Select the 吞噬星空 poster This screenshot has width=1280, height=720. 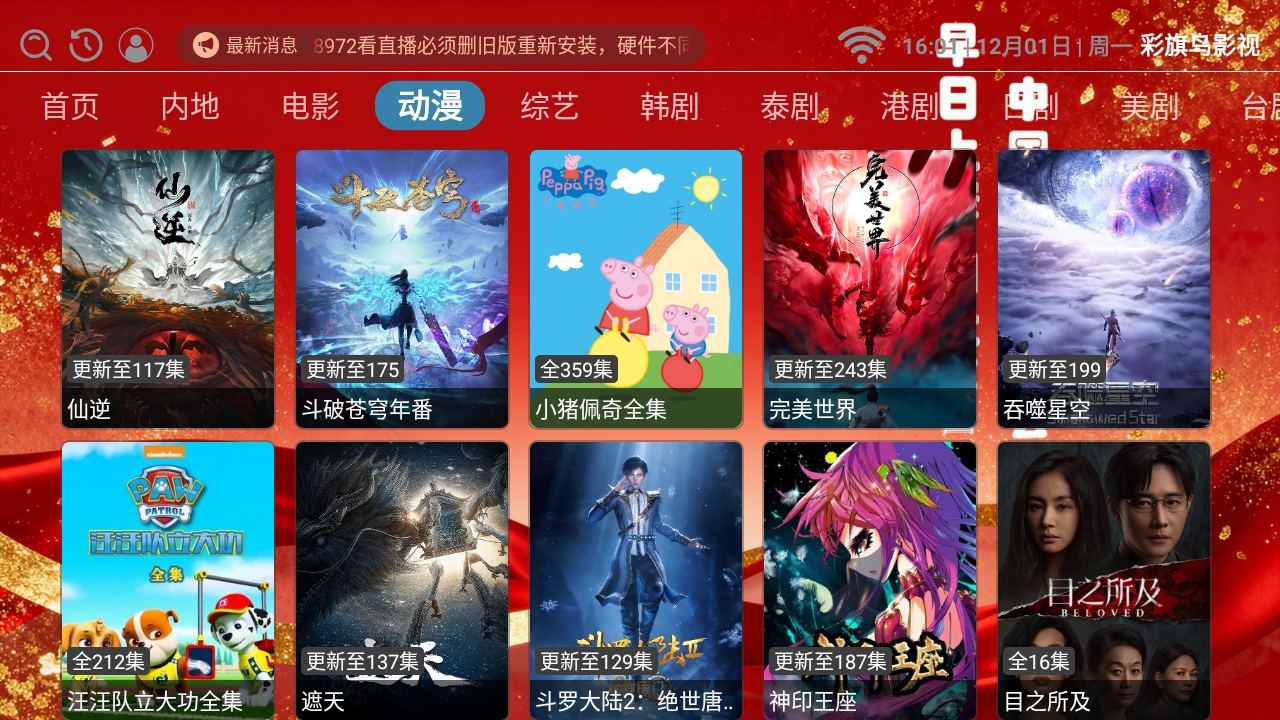pos(1104,288)
